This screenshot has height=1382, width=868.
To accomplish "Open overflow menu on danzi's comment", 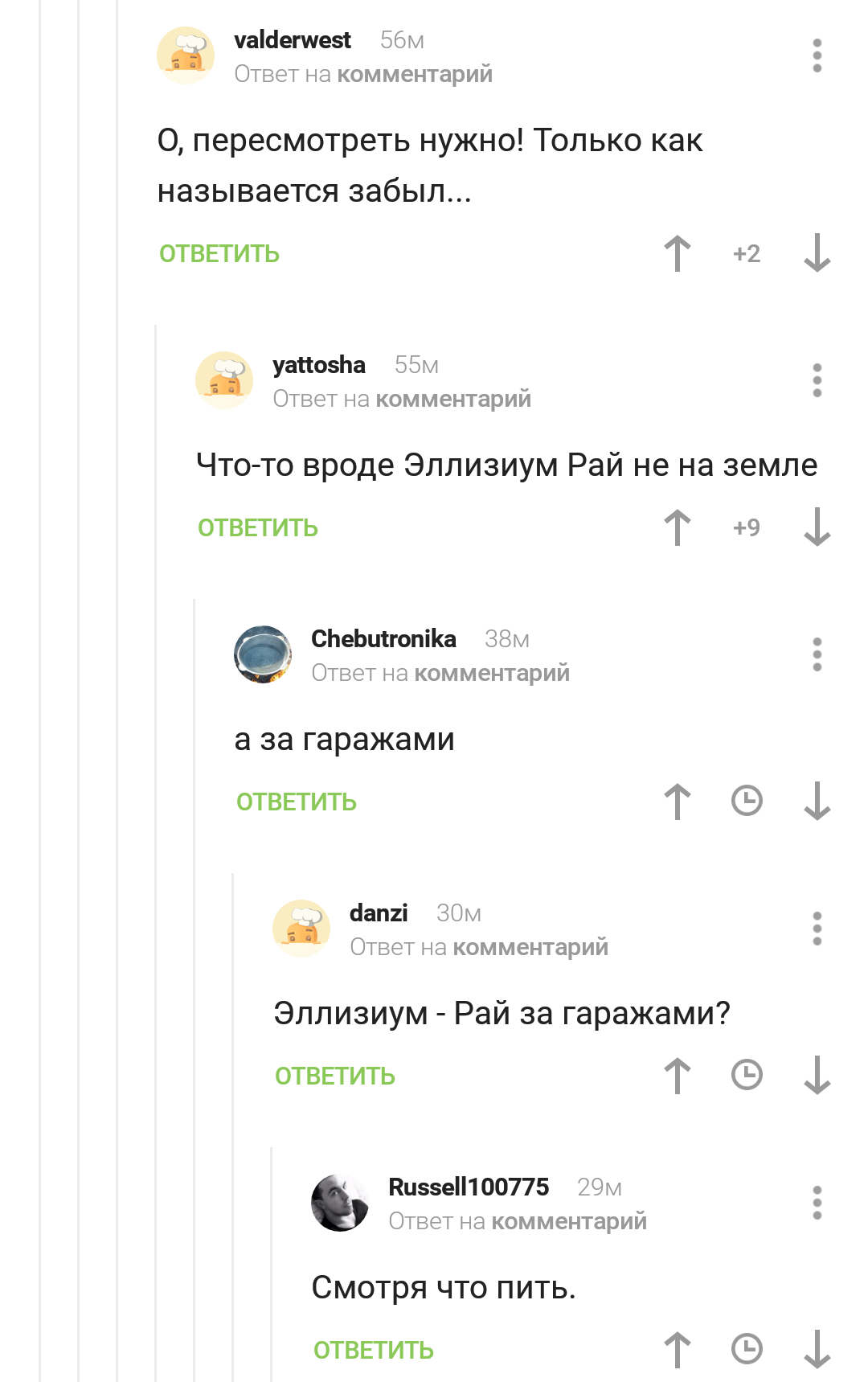I will point(817,929).
